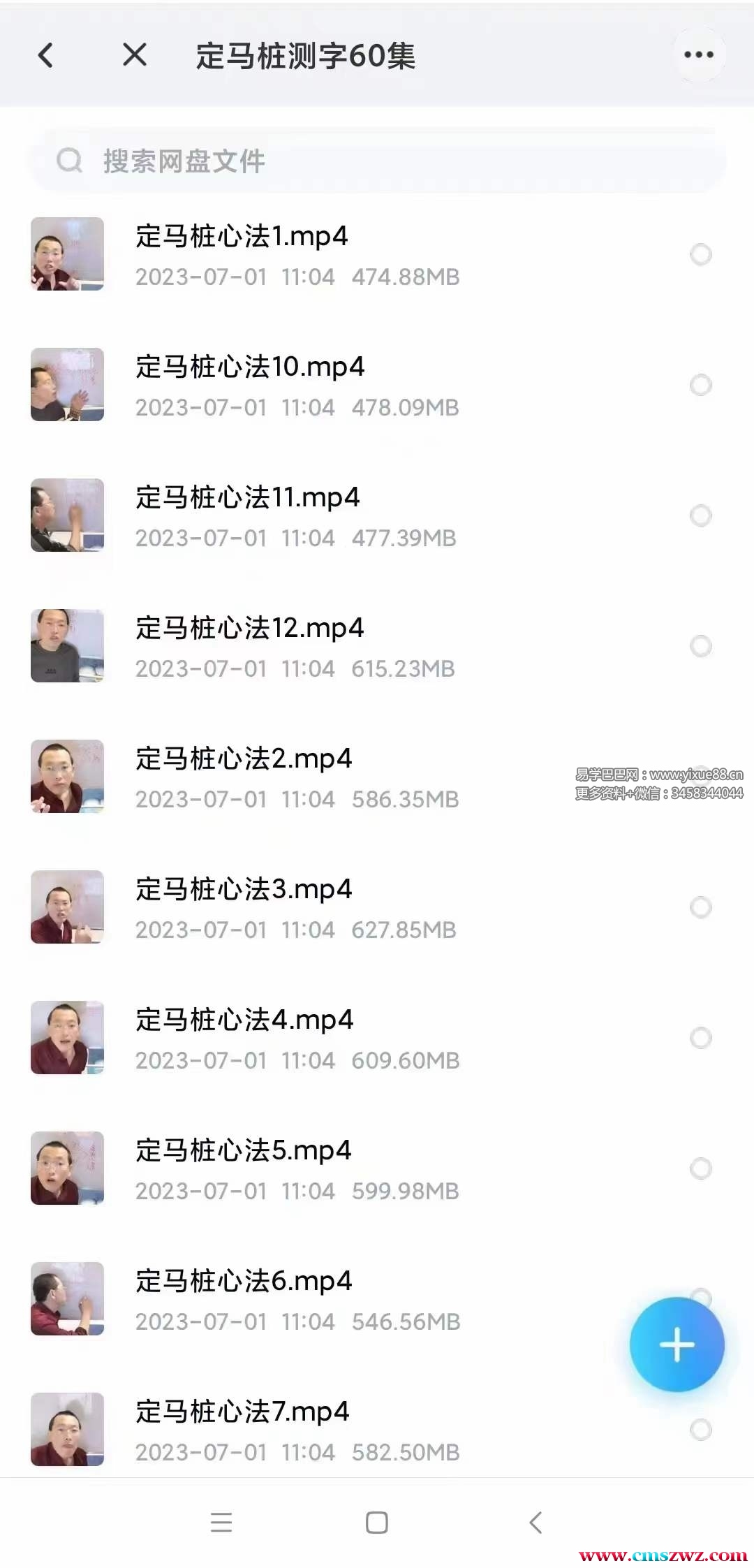
Task: Go to home screen via system button
Action: click(377, 1522)
